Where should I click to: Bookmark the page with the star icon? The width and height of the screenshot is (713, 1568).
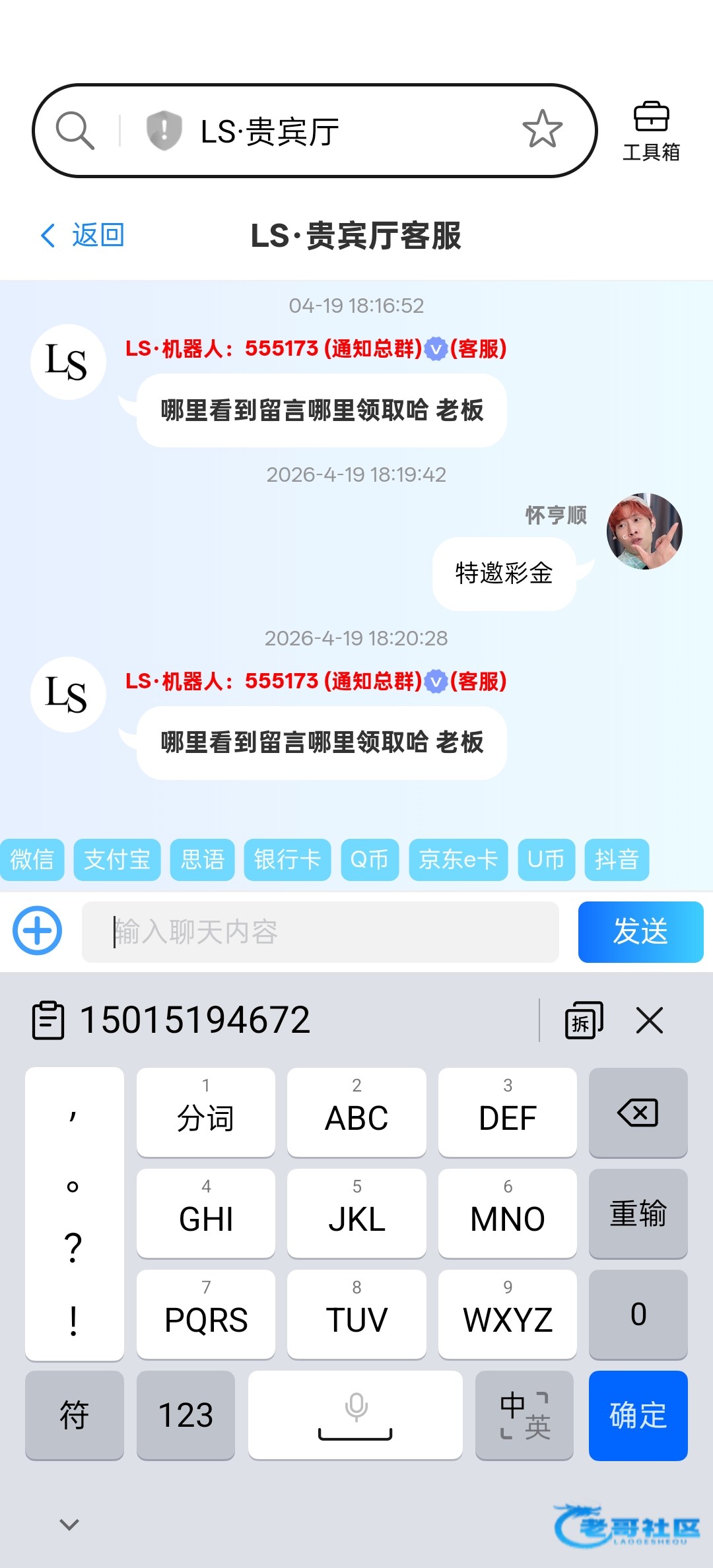[542, 129]
